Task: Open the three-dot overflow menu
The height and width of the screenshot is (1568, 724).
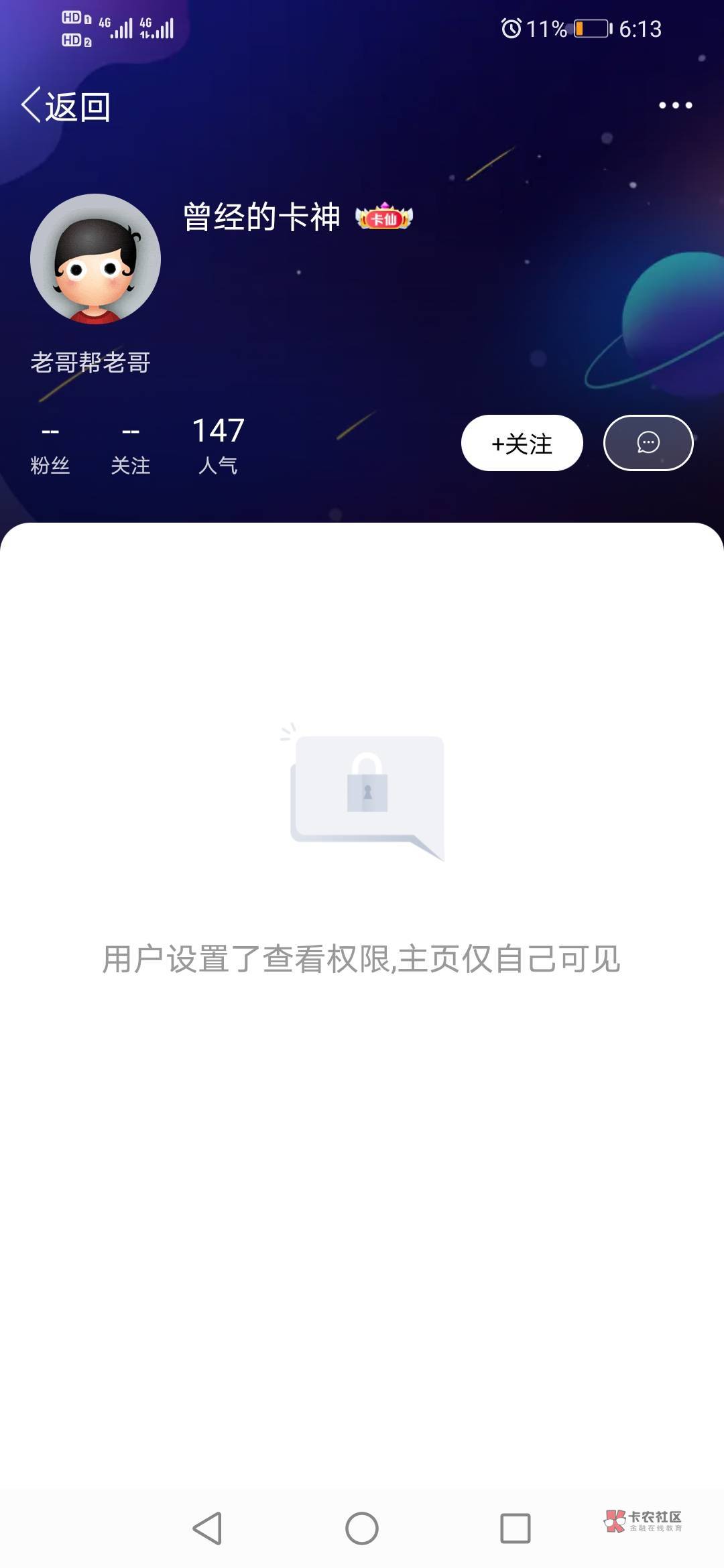Action: point(675,105)
